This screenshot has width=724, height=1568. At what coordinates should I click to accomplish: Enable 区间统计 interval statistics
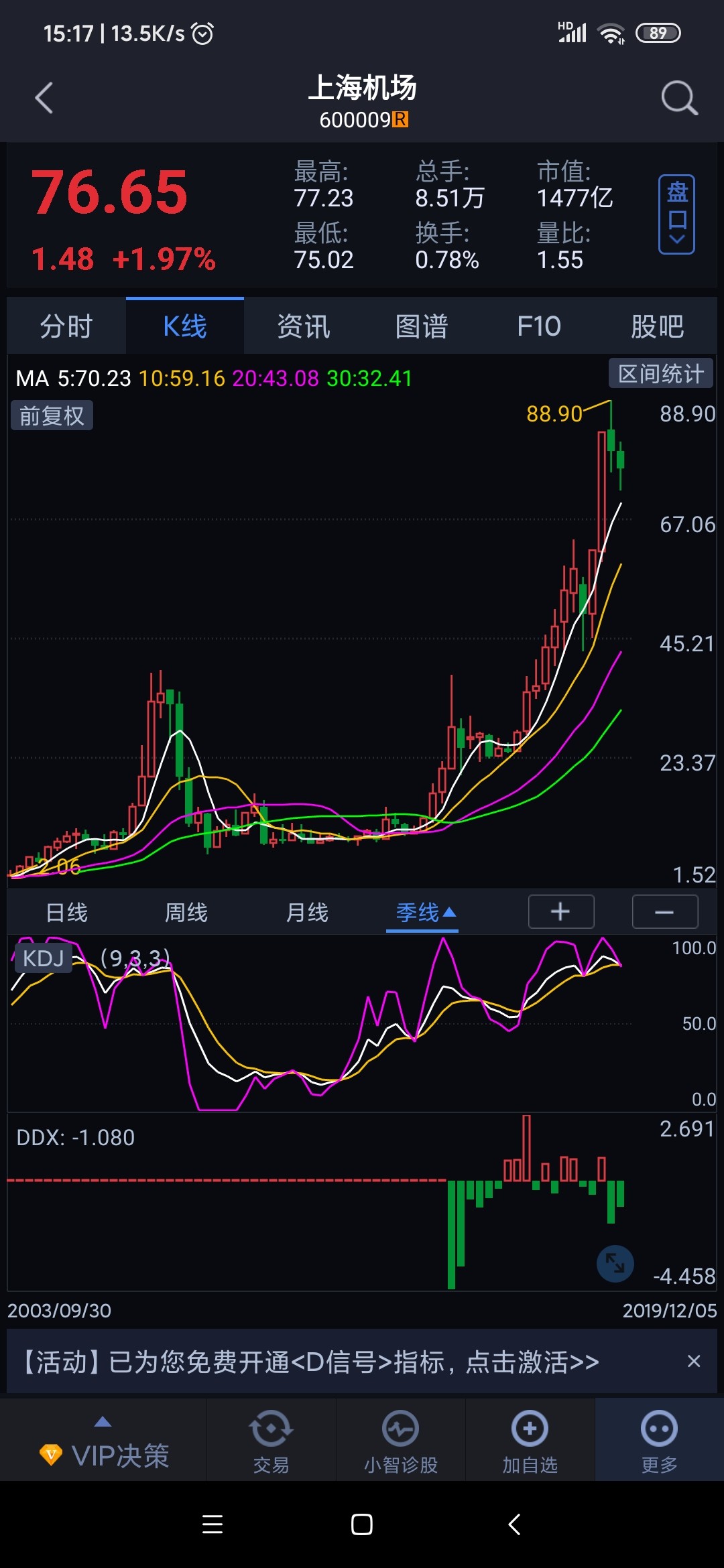click(x=660, y=373)
